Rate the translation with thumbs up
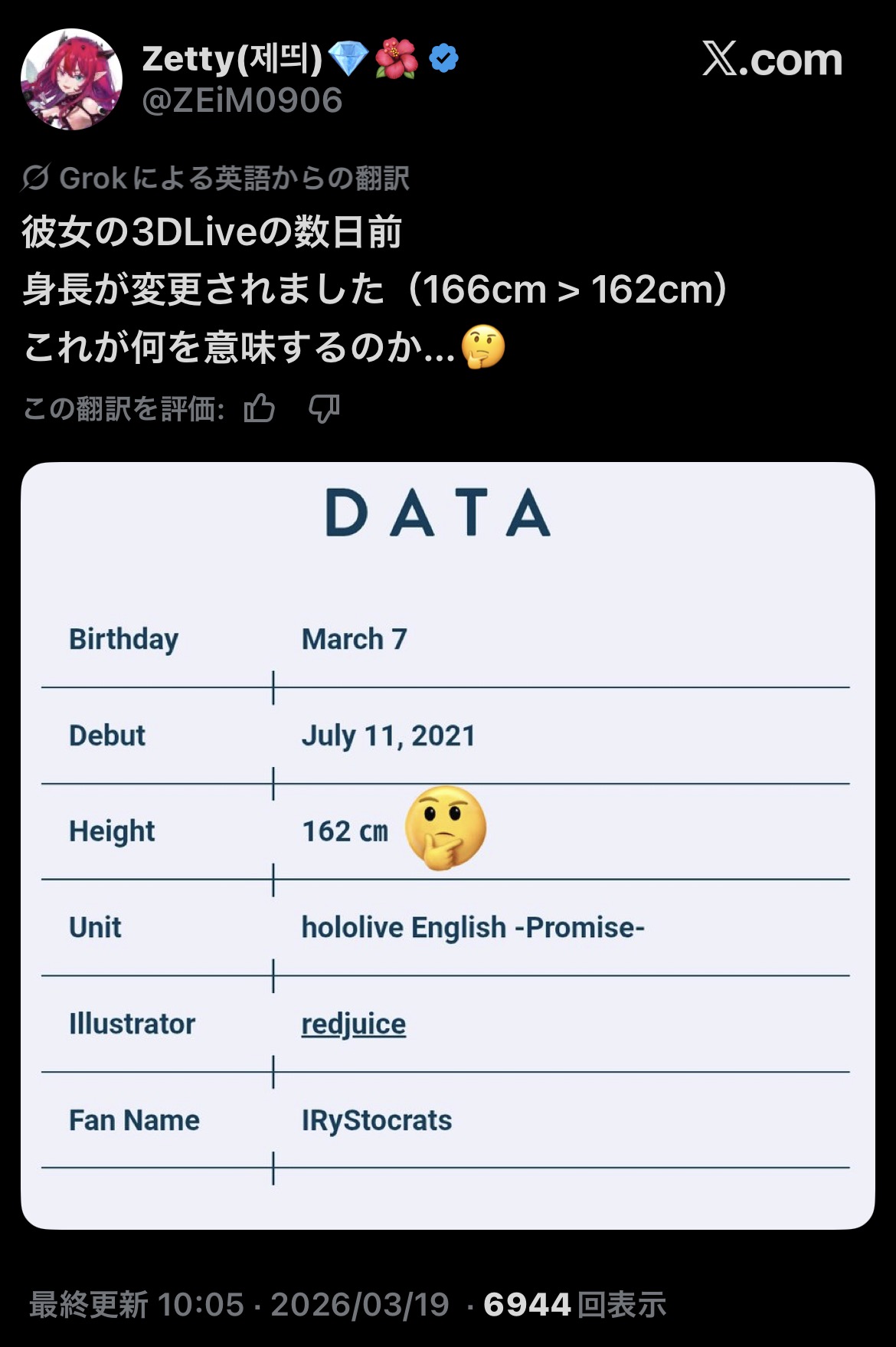 click(260, 408)
